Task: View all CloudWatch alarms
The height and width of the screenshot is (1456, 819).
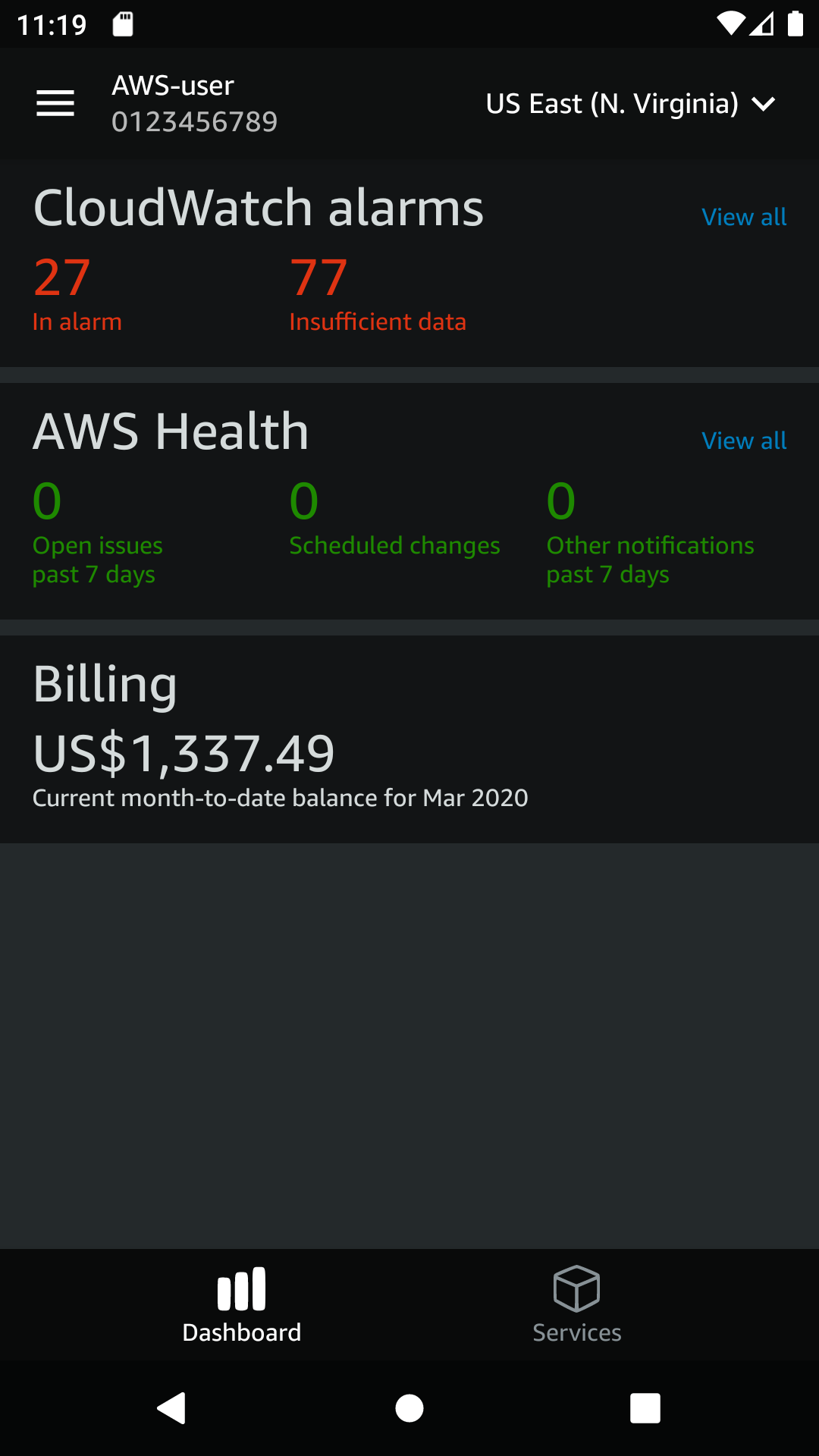Action: pos(743,217)
